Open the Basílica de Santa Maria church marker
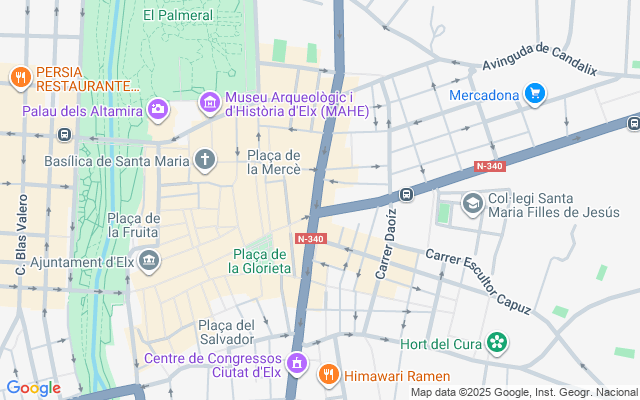The width and height of the screenshot is (640, 400). click(x=205, y=160)
